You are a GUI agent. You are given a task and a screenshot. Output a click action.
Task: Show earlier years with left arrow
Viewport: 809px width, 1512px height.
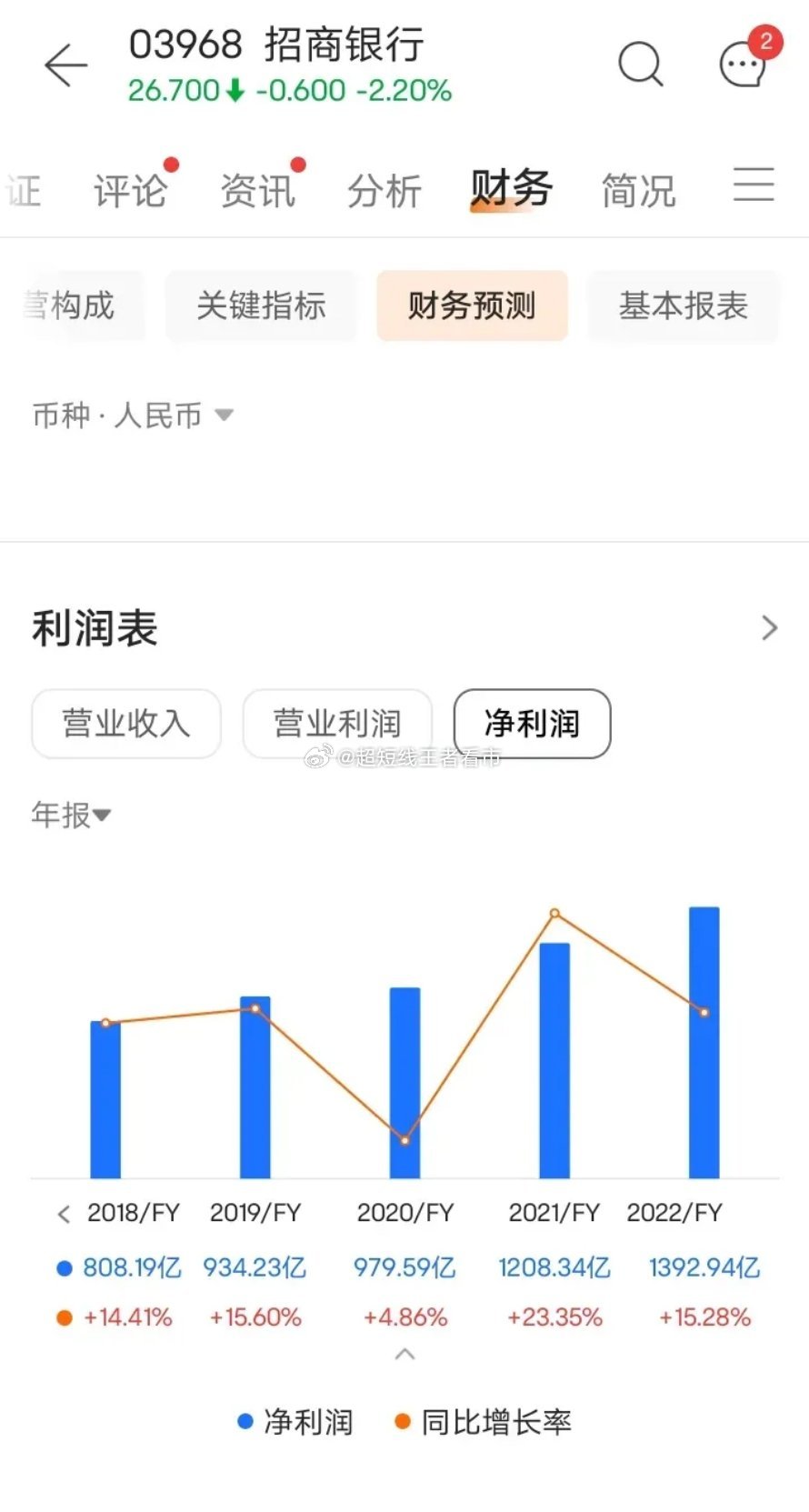click(x=64, y=1214)
